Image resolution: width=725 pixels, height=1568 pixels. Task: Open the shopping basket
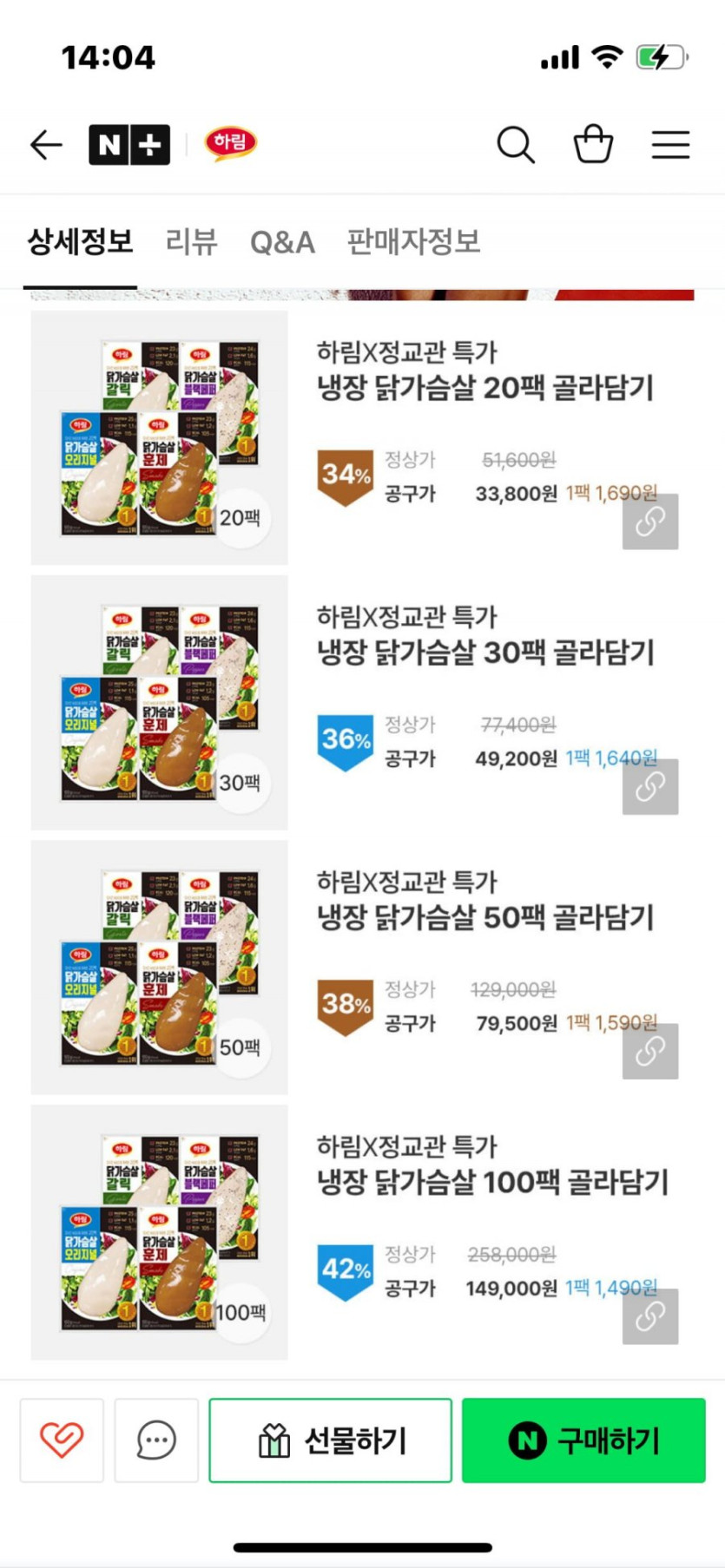click(x=593, y=144)
